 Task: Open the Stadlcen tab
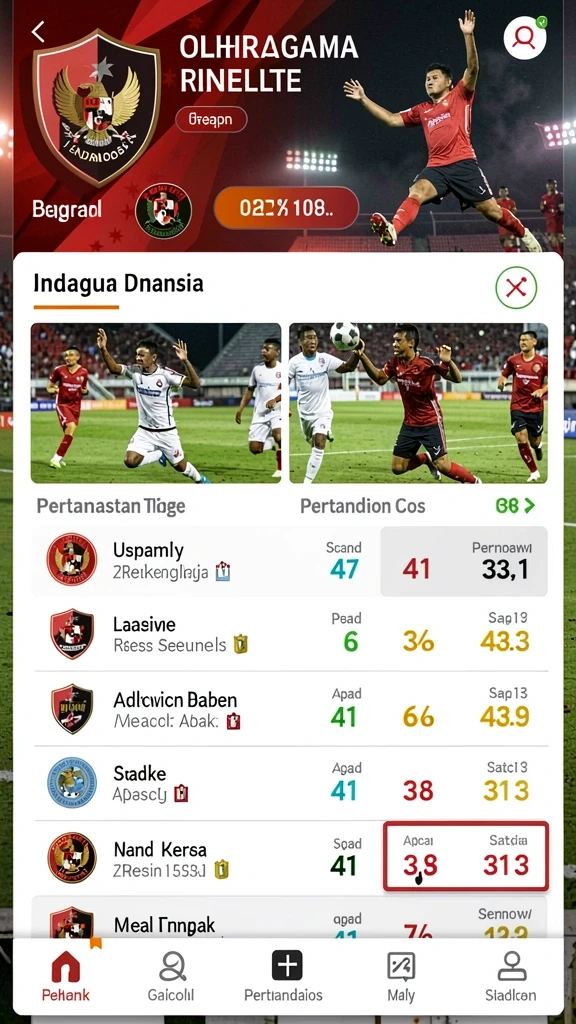(511, 976)
